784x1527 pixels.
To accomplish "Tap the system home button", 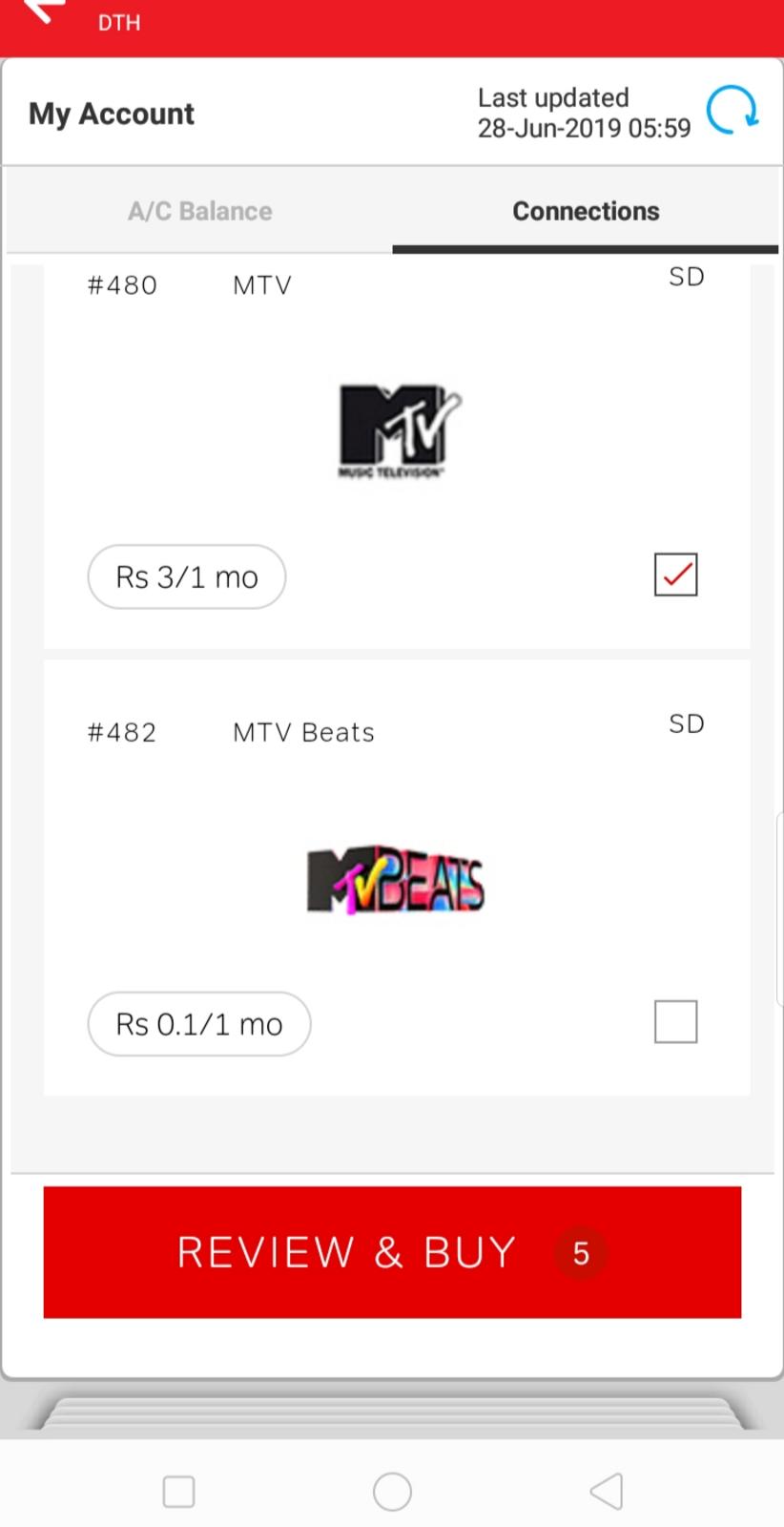I will coord(392,1491).
